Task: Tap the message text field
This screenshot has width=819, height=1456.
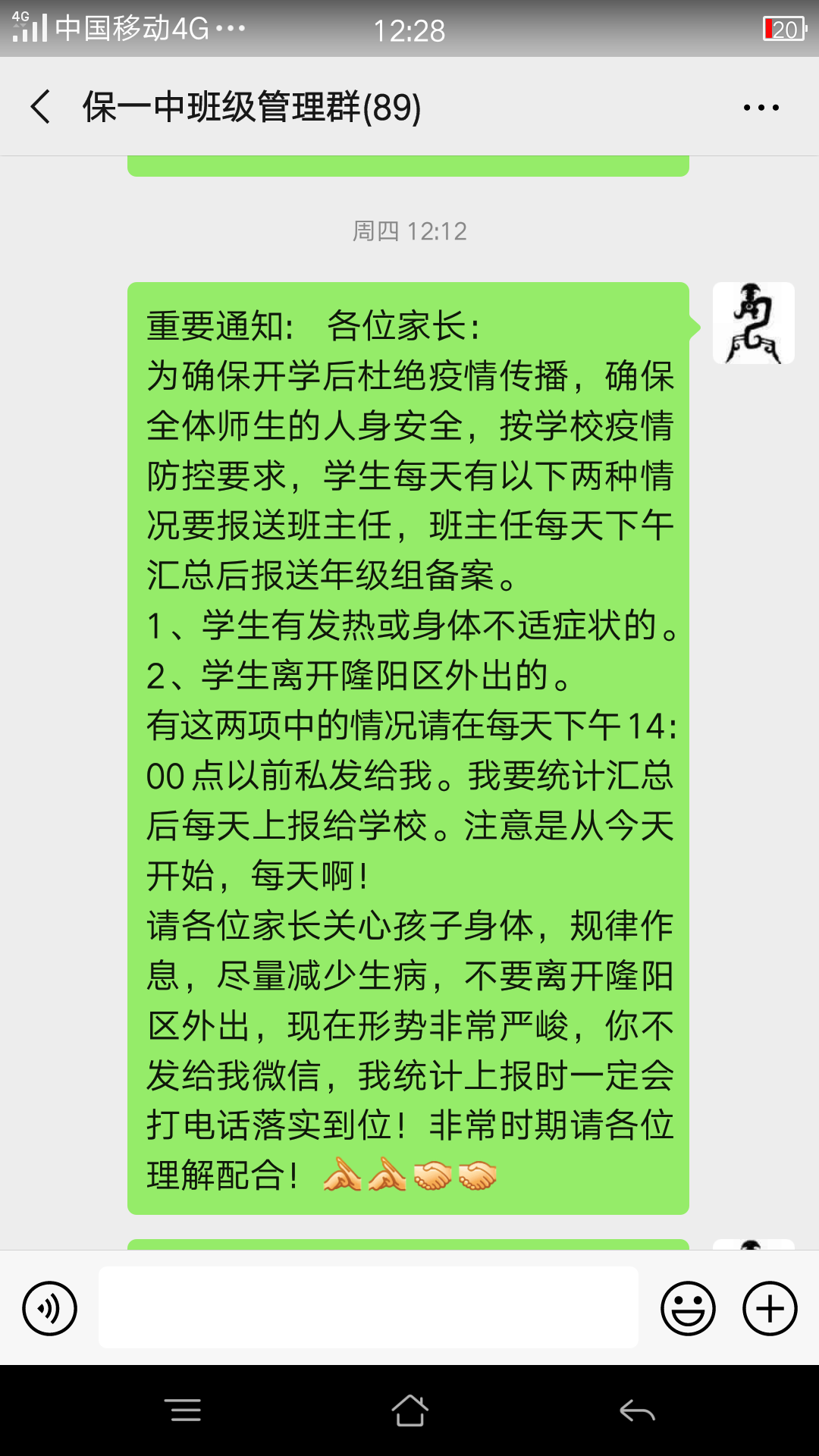Action: click(369, 1307)
